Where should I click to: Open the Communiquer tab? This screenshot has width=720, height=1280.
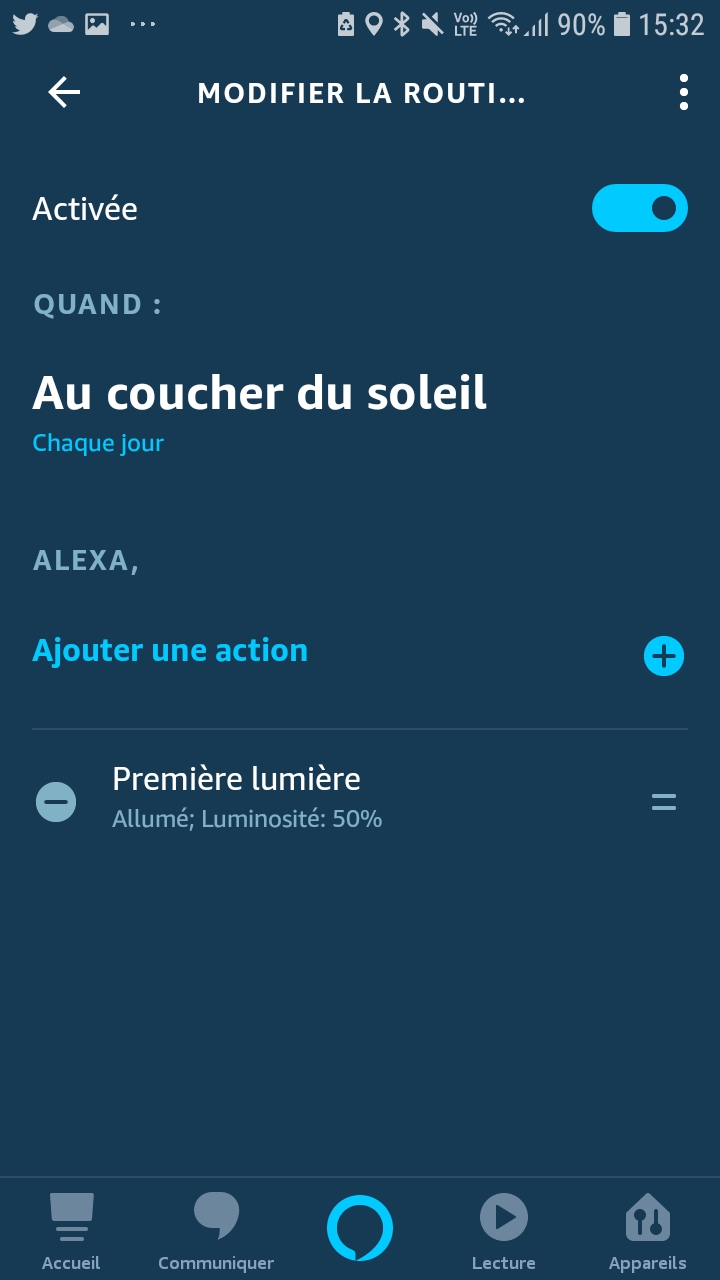[216, 1232]
